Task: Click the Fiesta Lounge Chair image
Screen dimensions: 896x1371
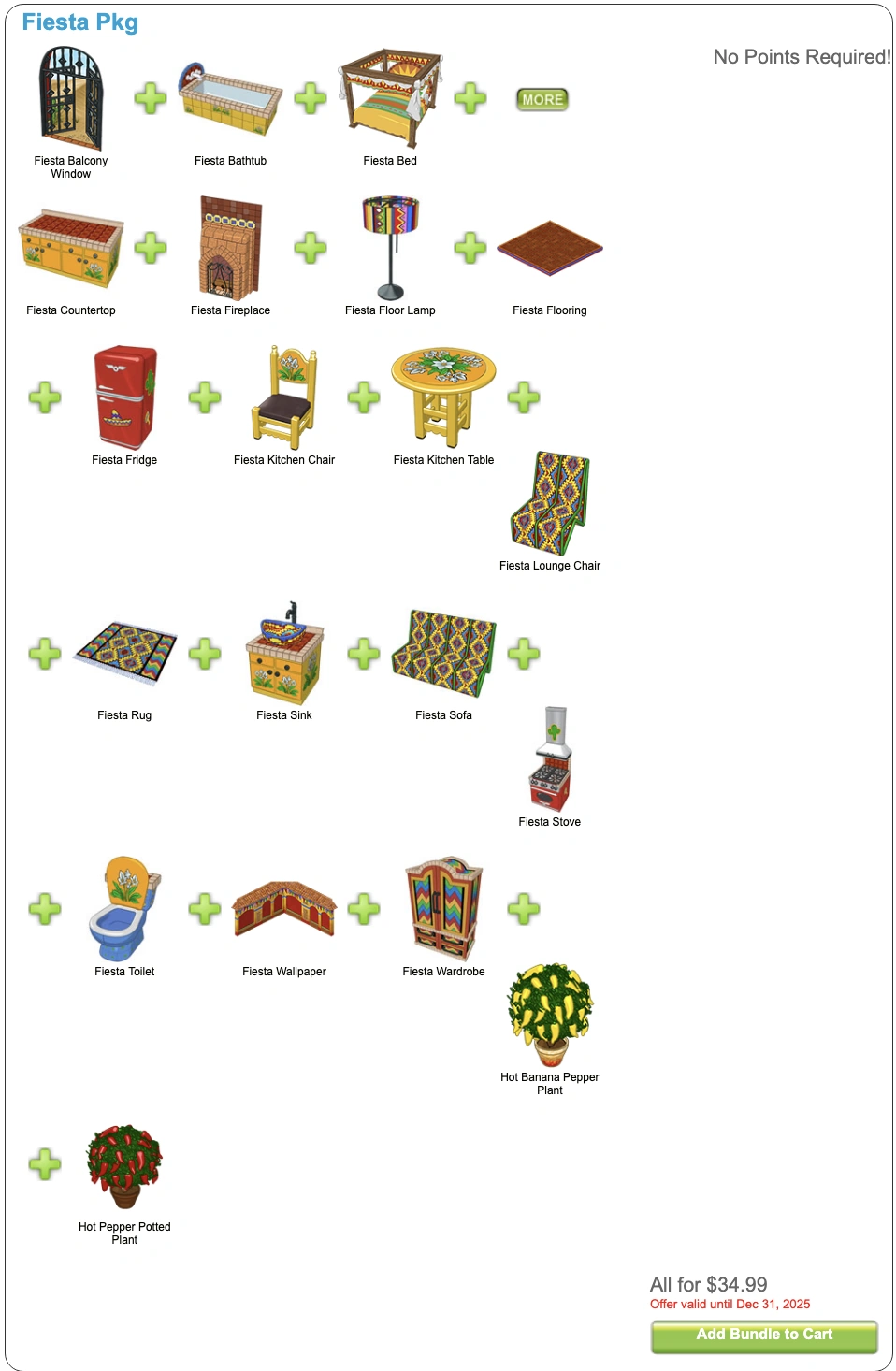Action: tap(551, 503)
